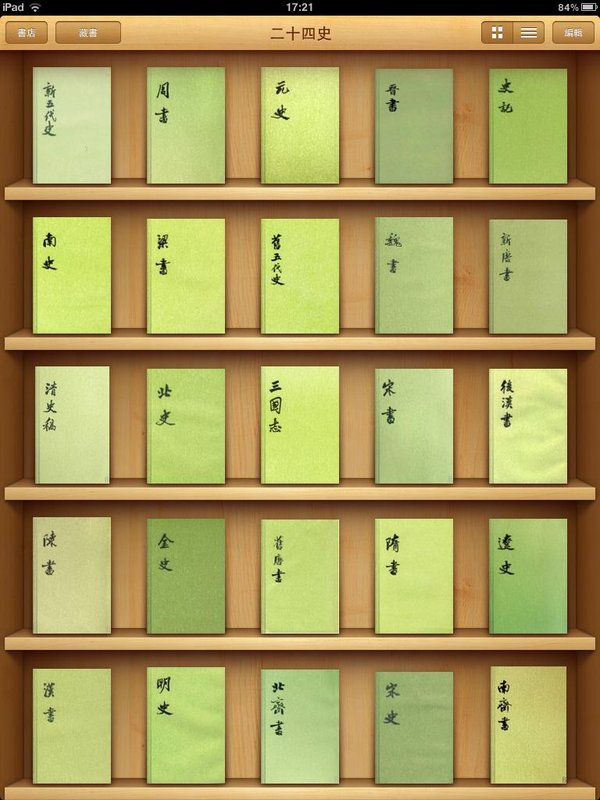Open the book 元史
600x800 pixels.
click(x=300, y=125)
